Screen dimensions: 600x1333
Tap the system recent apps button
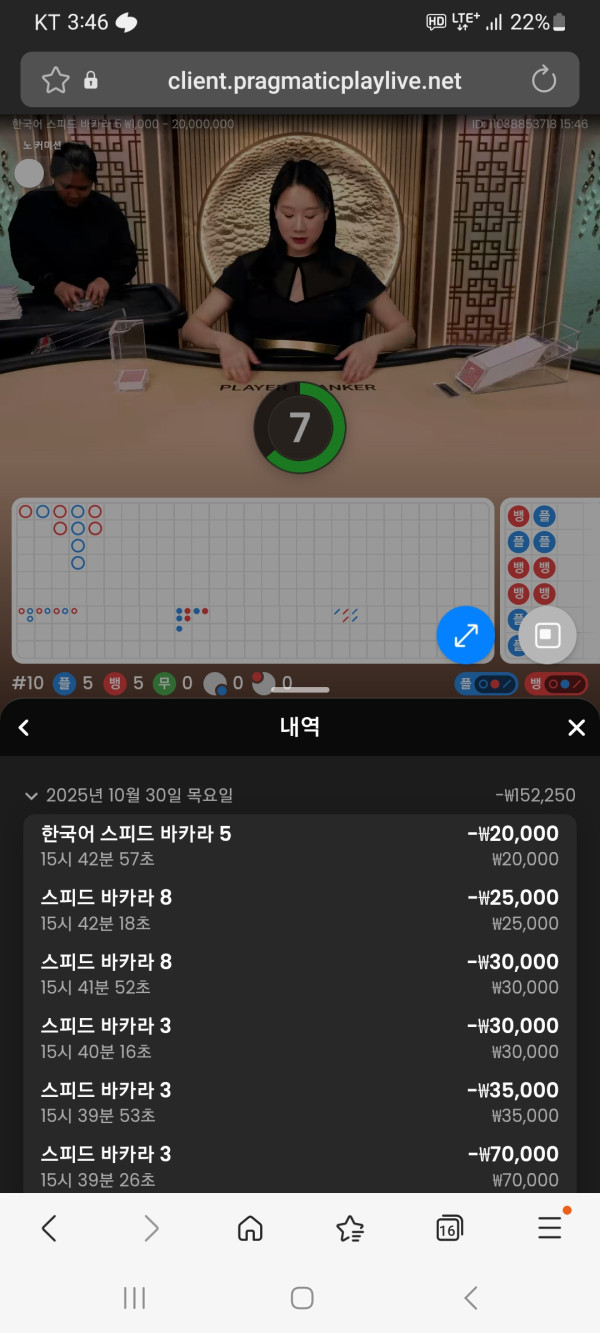click(134, 1298)
